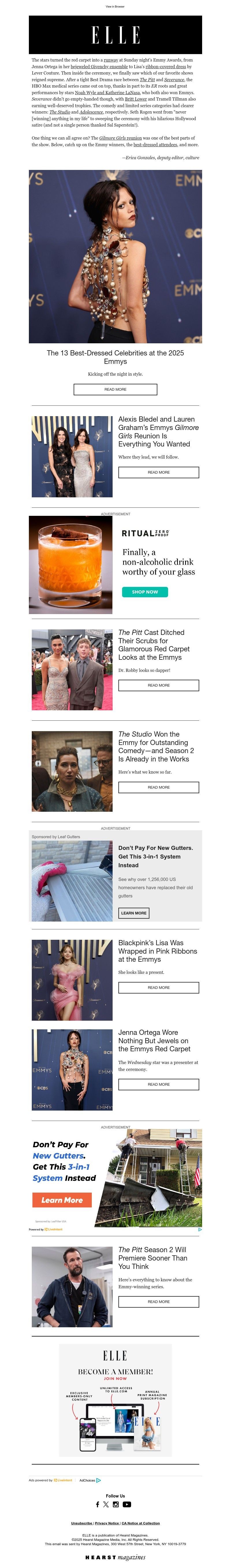Read more on Jenna Ortega jewels article

point(158,1084)
